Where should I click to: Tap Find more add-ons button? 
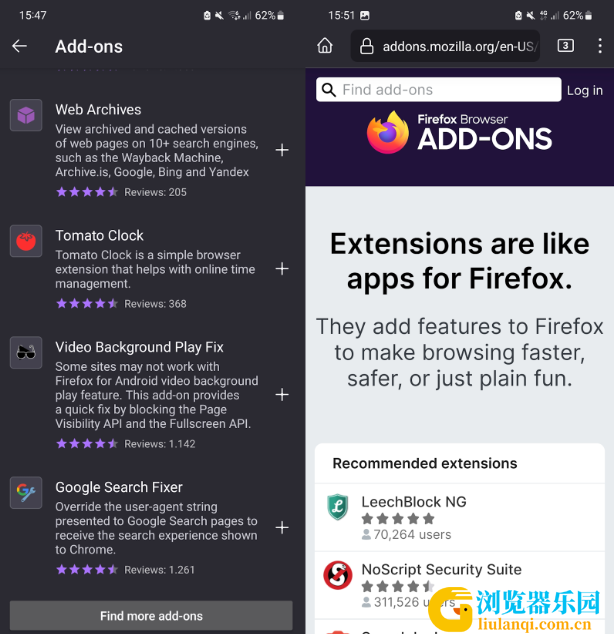(151, 616)
